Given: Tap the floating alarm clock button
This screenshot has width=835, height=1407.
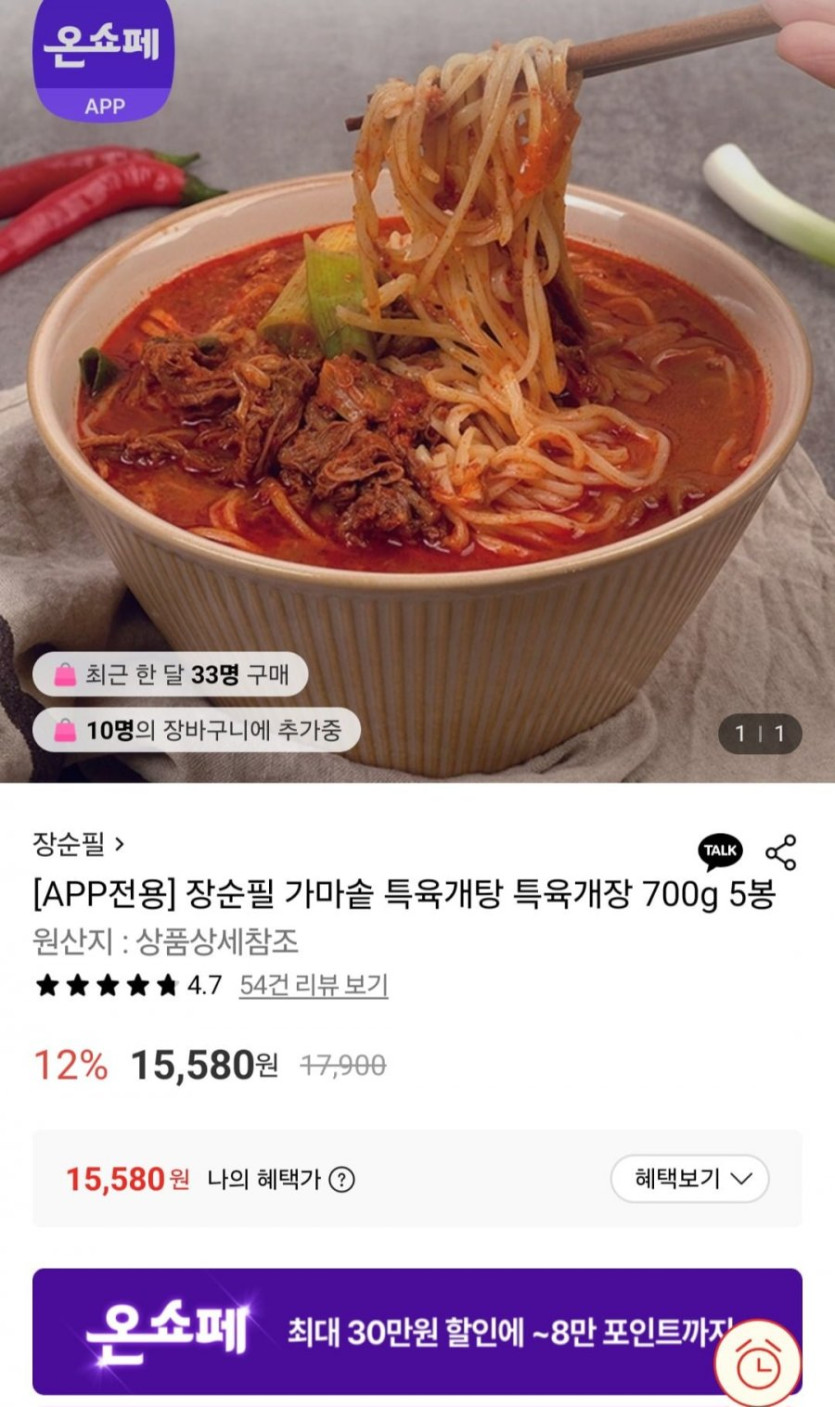Looking at the screenshot, I should point(757,1362).
